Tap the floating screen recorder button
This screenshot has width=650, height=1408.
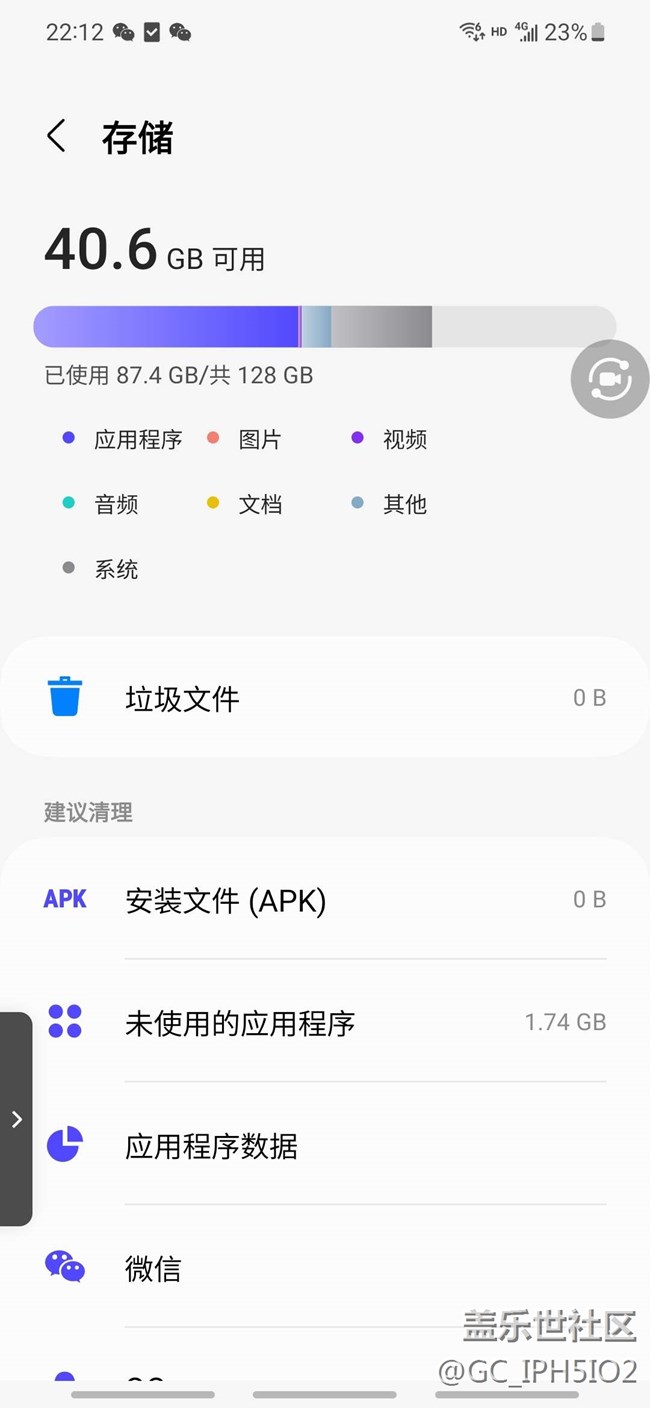pos(609,379)
